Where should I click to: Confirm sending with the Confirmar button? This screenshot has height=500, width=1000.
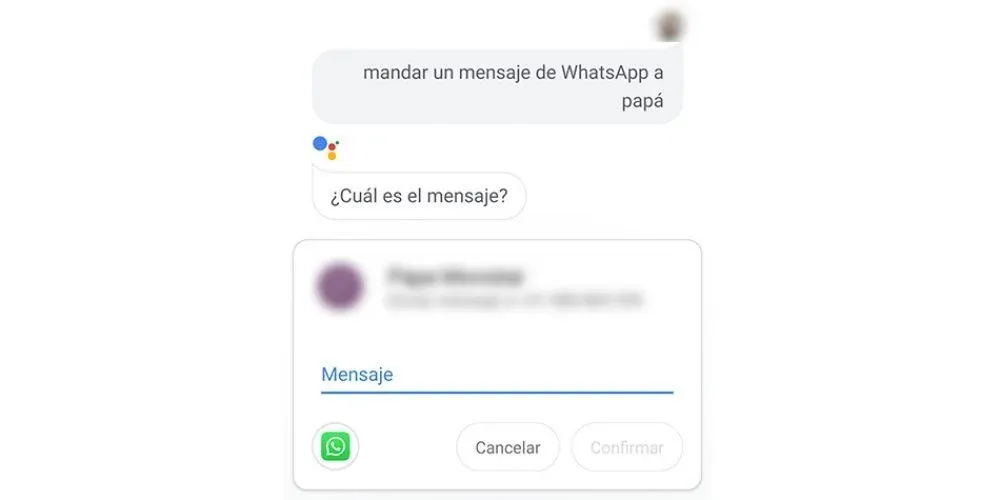click(626, 447)
